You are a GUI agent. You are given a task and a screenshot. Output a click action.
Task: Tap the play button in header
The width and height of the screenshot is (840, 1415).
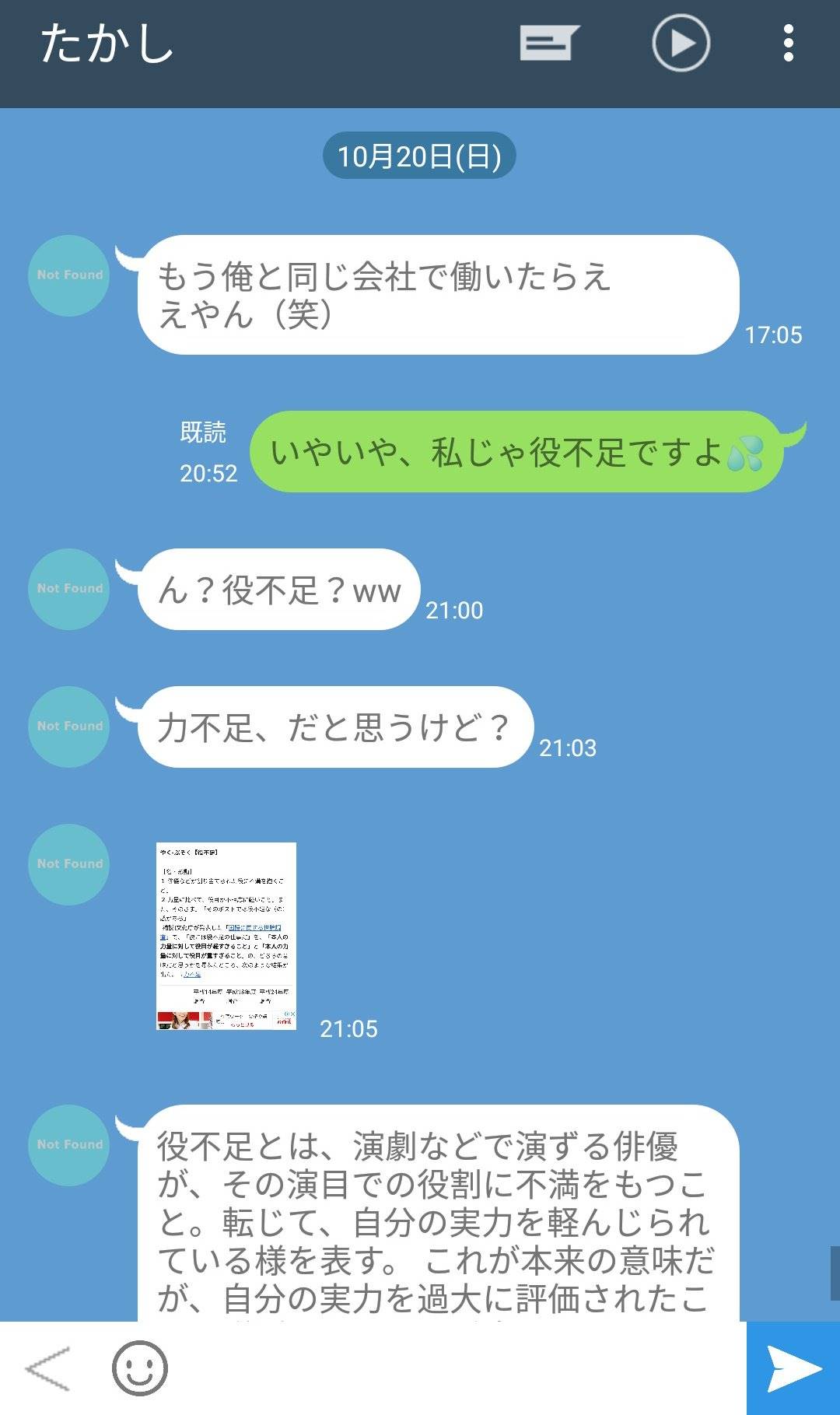click(x=681, y=43)
